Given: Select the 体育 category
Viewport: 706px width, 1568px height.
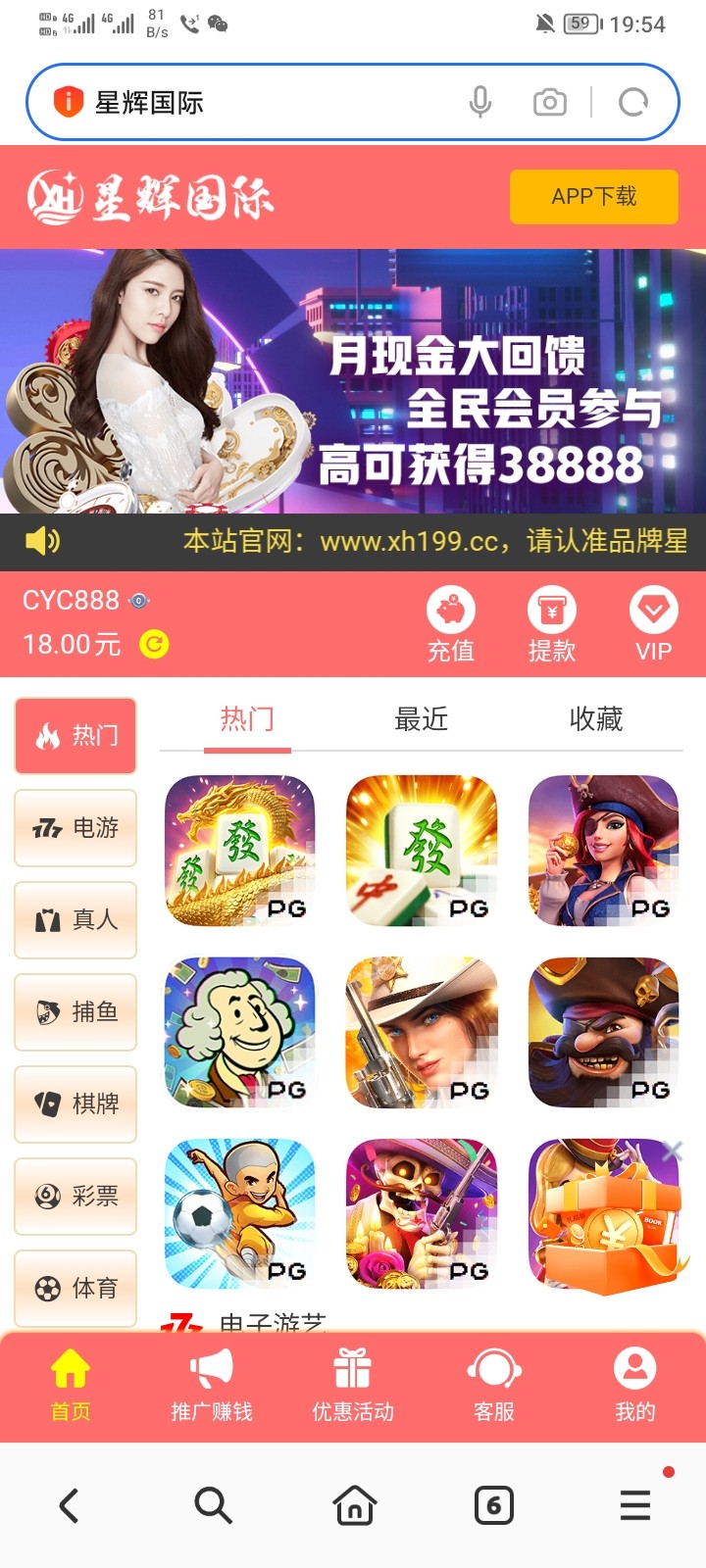Looking at the screenshot, I should 76,1289.
